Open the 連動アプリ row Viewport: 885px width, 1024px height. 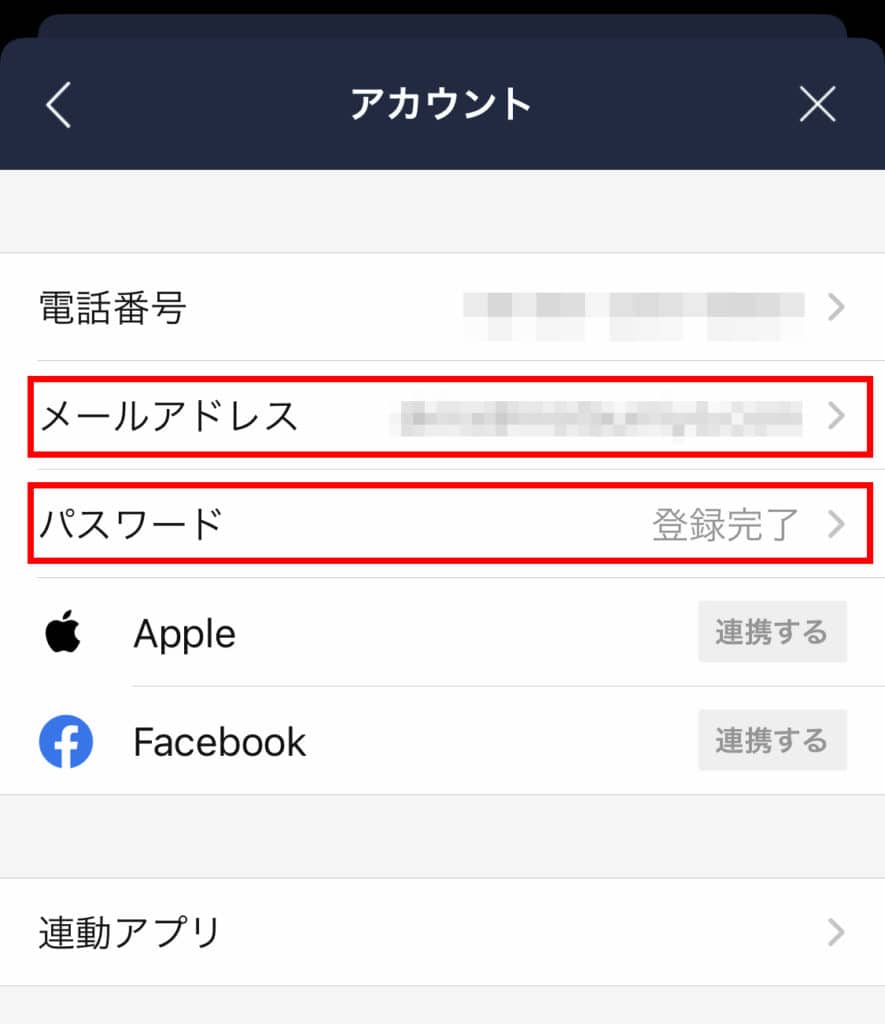pos(442,932)
